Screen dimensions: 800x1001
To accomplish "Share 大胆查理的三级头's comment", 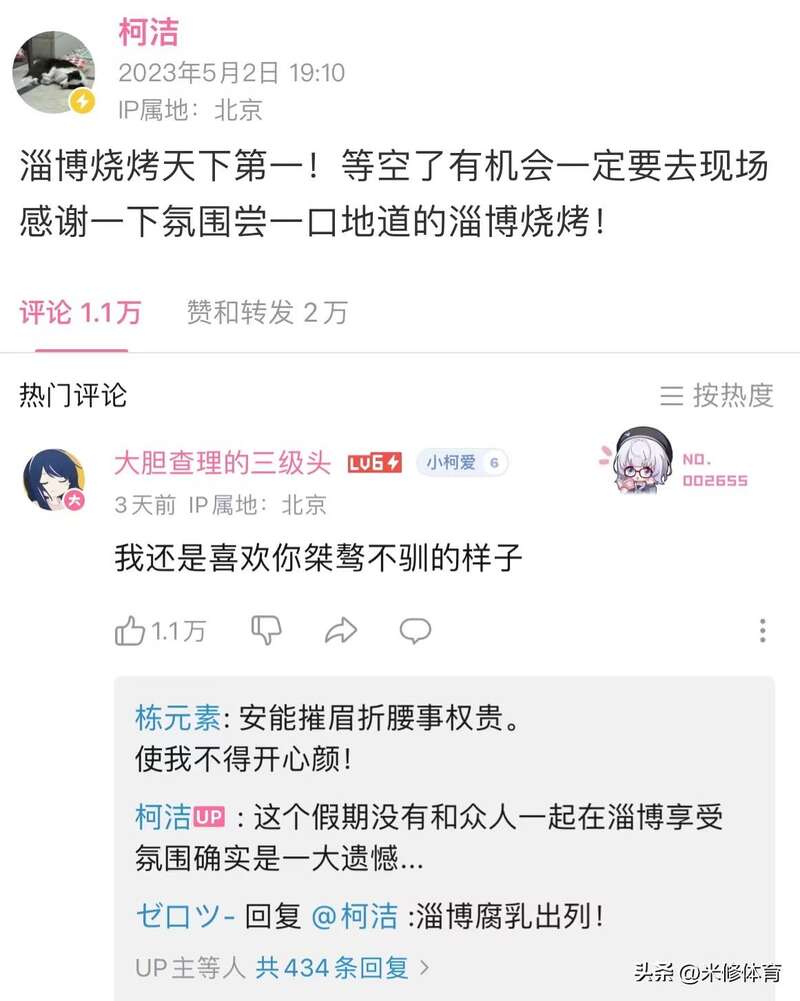I will (x=341, y=630).
